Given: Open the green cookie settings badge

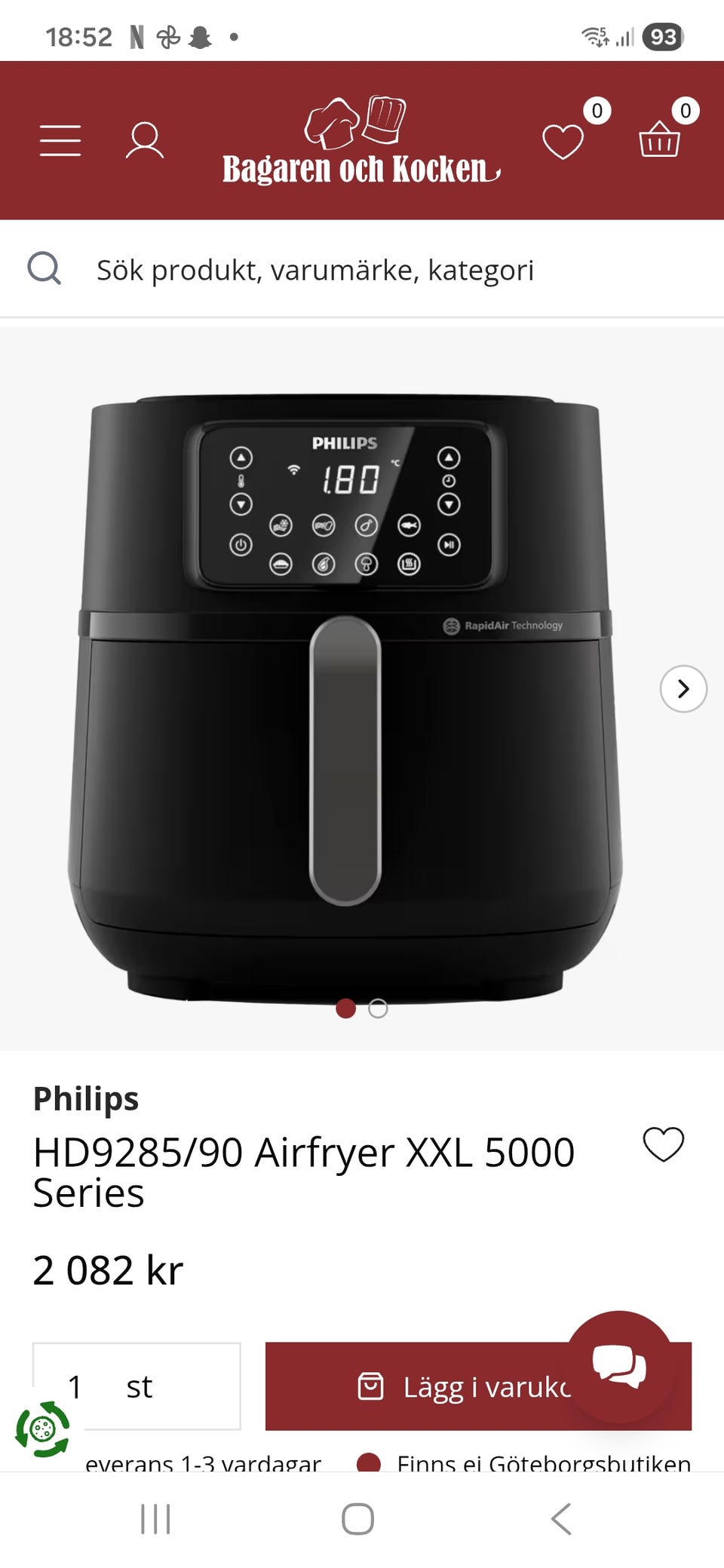Looking at the screenshot, I should coord(43,1429).
